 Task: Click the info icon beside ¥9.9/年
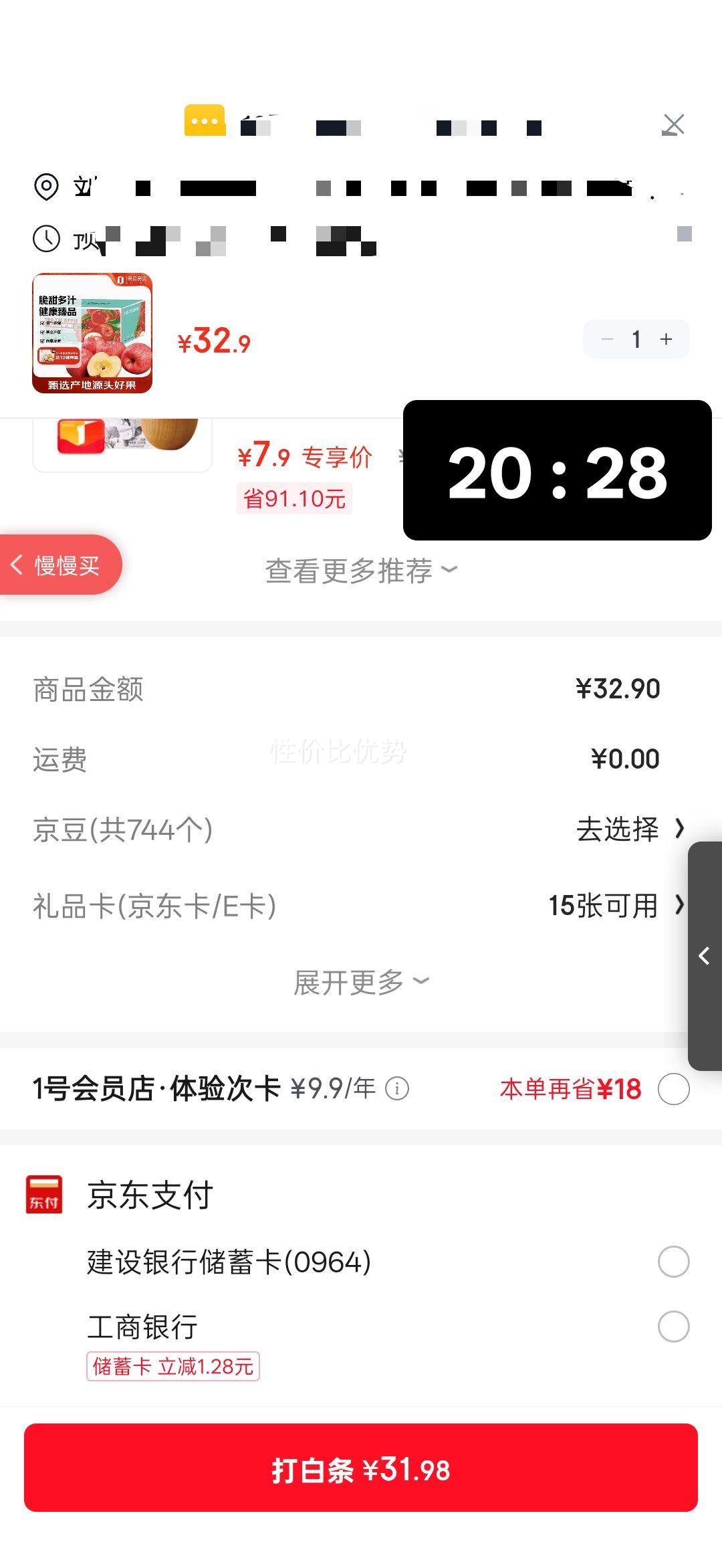(398, 1086)
